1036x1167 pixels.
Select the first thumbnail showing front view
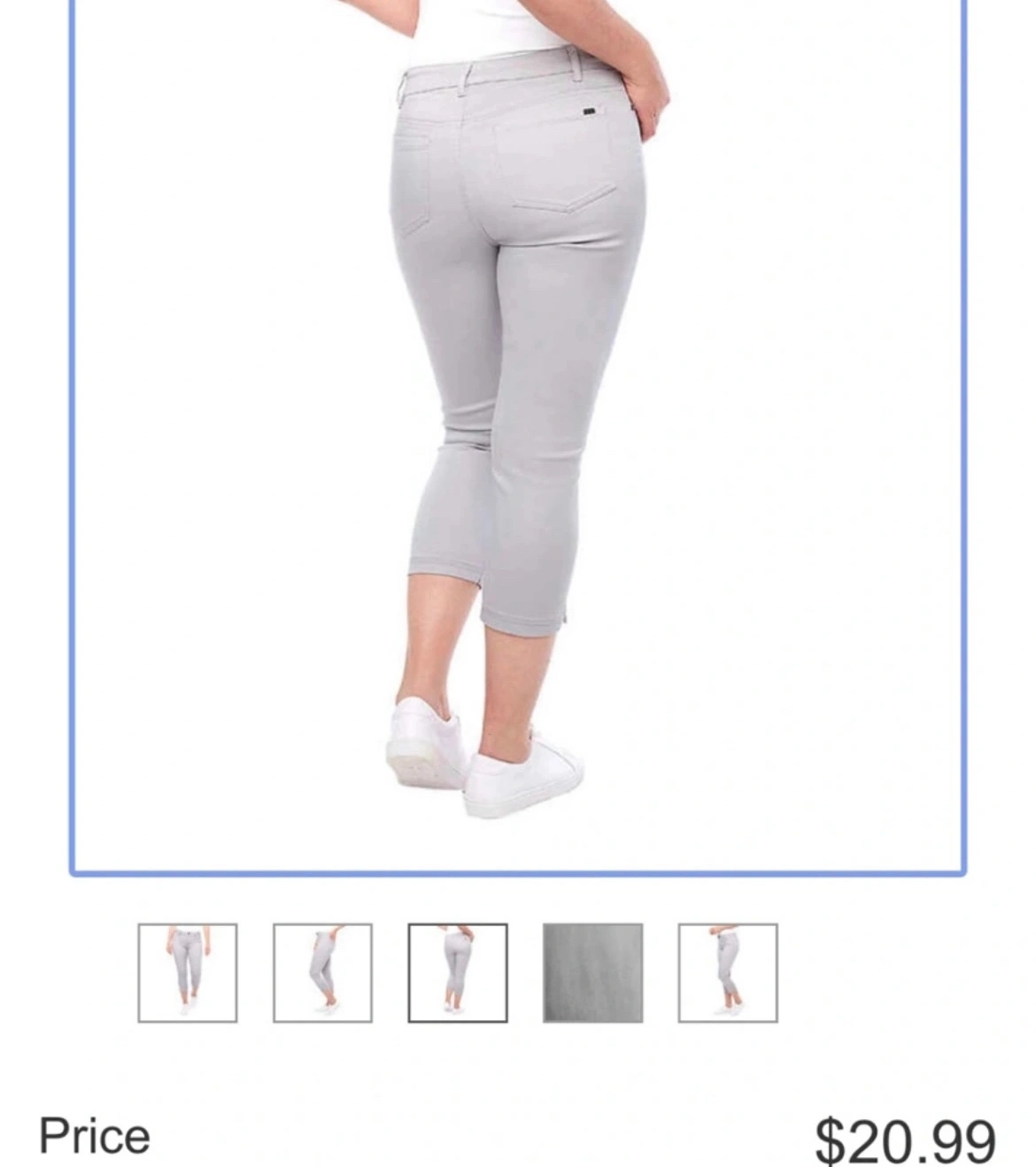coord(188,972)
